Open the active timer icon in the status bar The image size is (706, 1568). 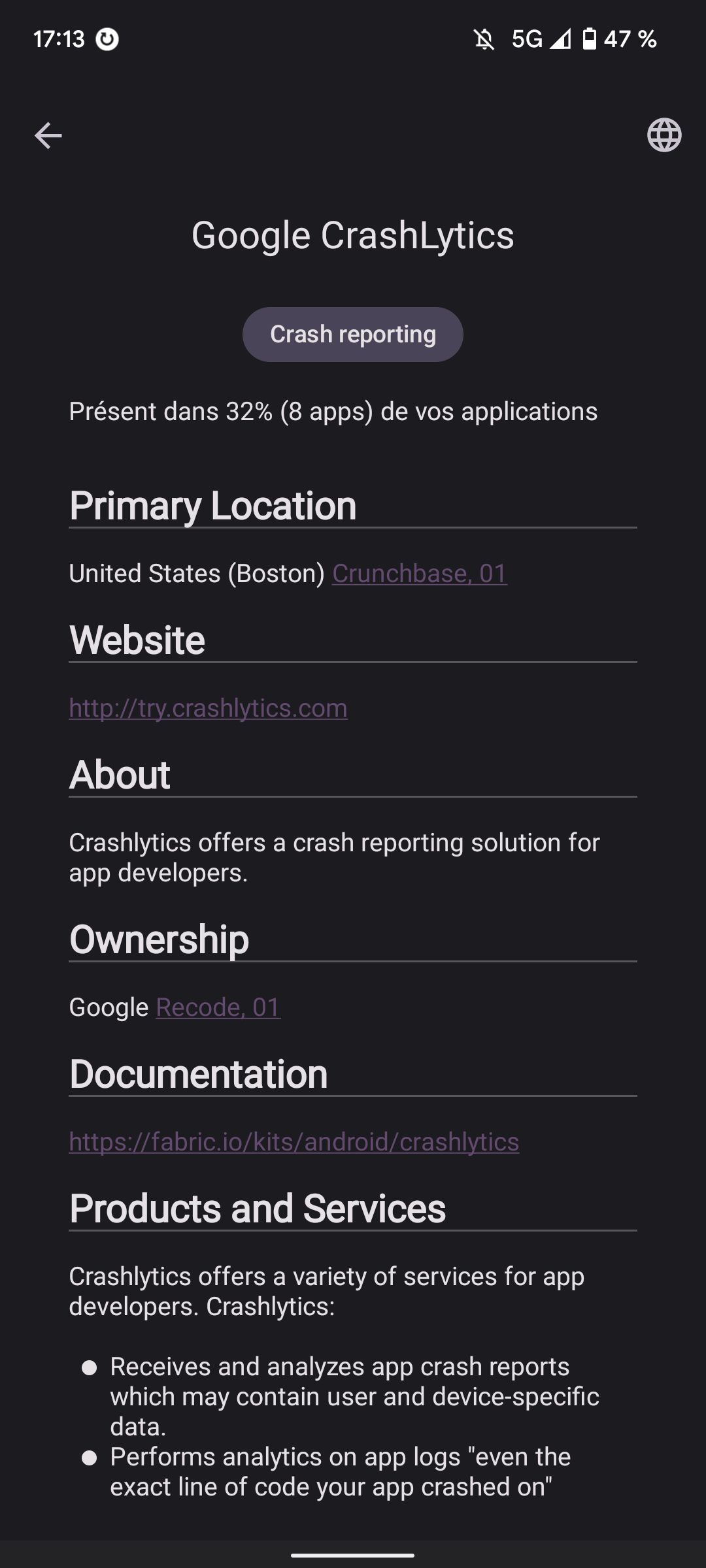click(107, 40)
